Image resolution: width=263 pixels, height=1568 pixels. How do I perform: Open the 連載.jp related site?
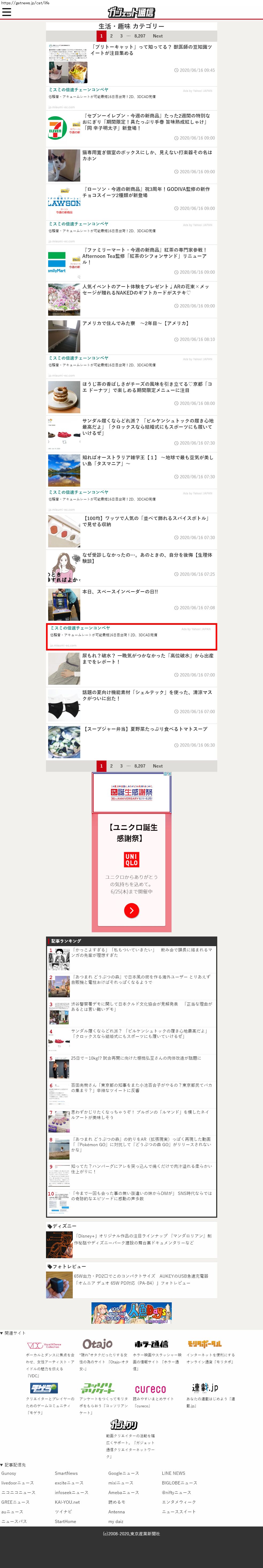pos(205,1388)
